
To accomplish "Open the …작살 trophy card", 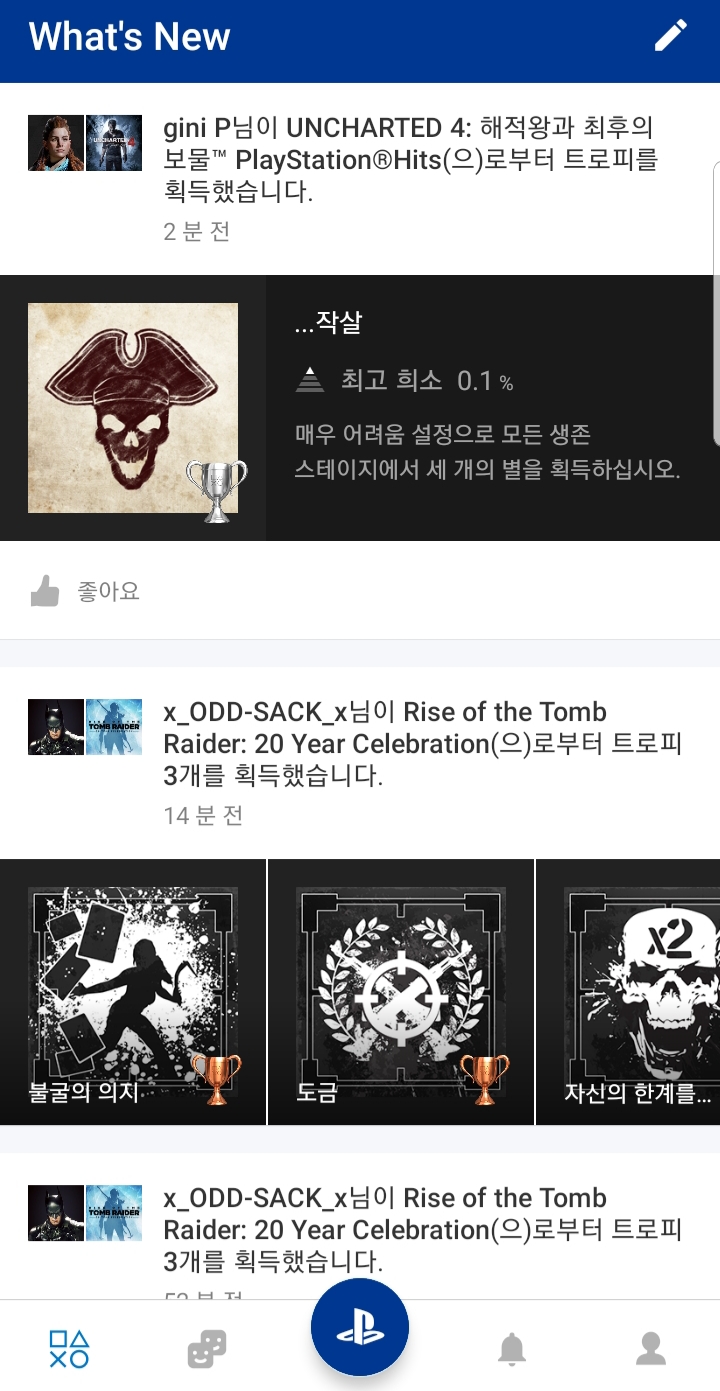I will [x=360, y=408].
